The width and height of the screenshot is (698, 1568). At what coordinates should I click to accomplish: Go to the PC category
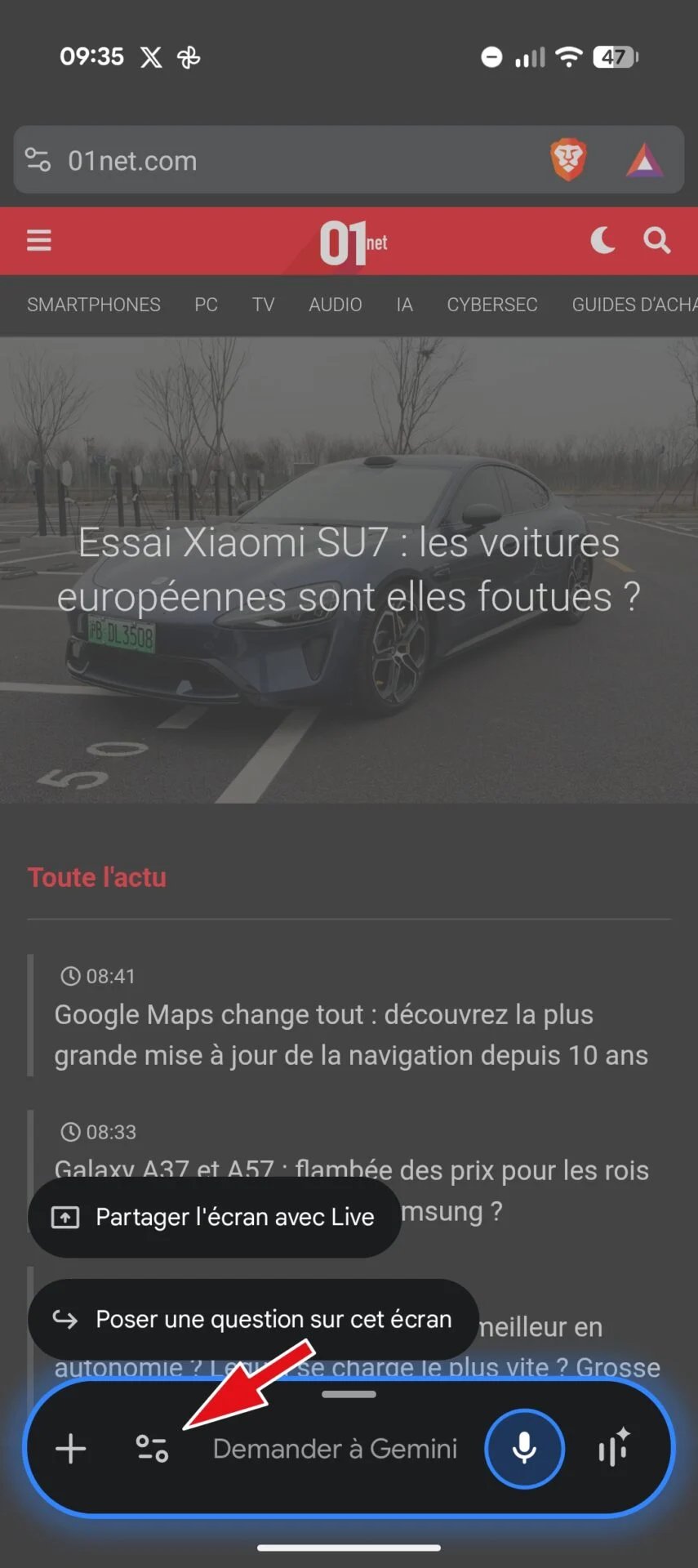pyautogui.click(x=206, y=305)
